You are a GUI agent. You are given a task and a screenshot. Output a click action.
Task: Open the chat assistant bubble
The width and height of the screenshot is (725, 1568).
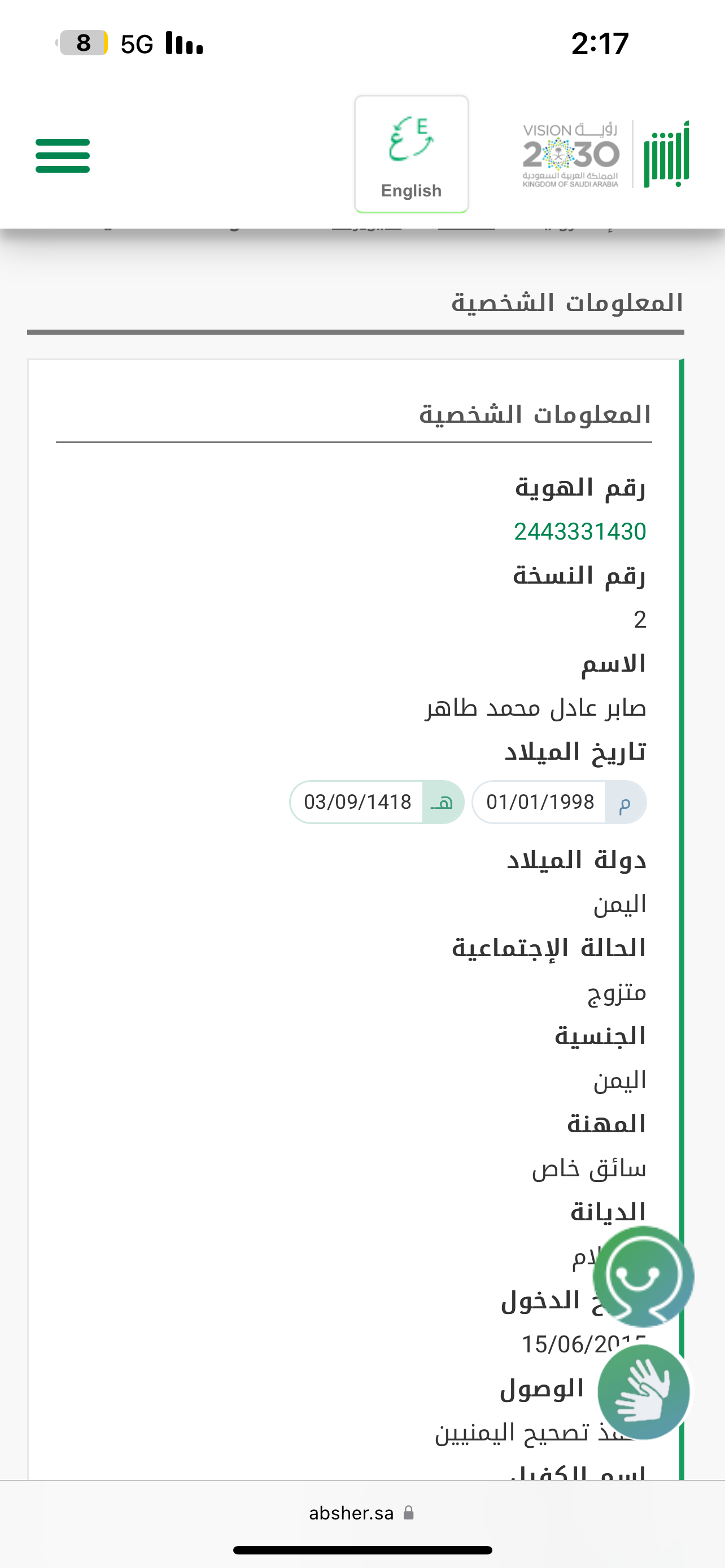pos(644,1276)
